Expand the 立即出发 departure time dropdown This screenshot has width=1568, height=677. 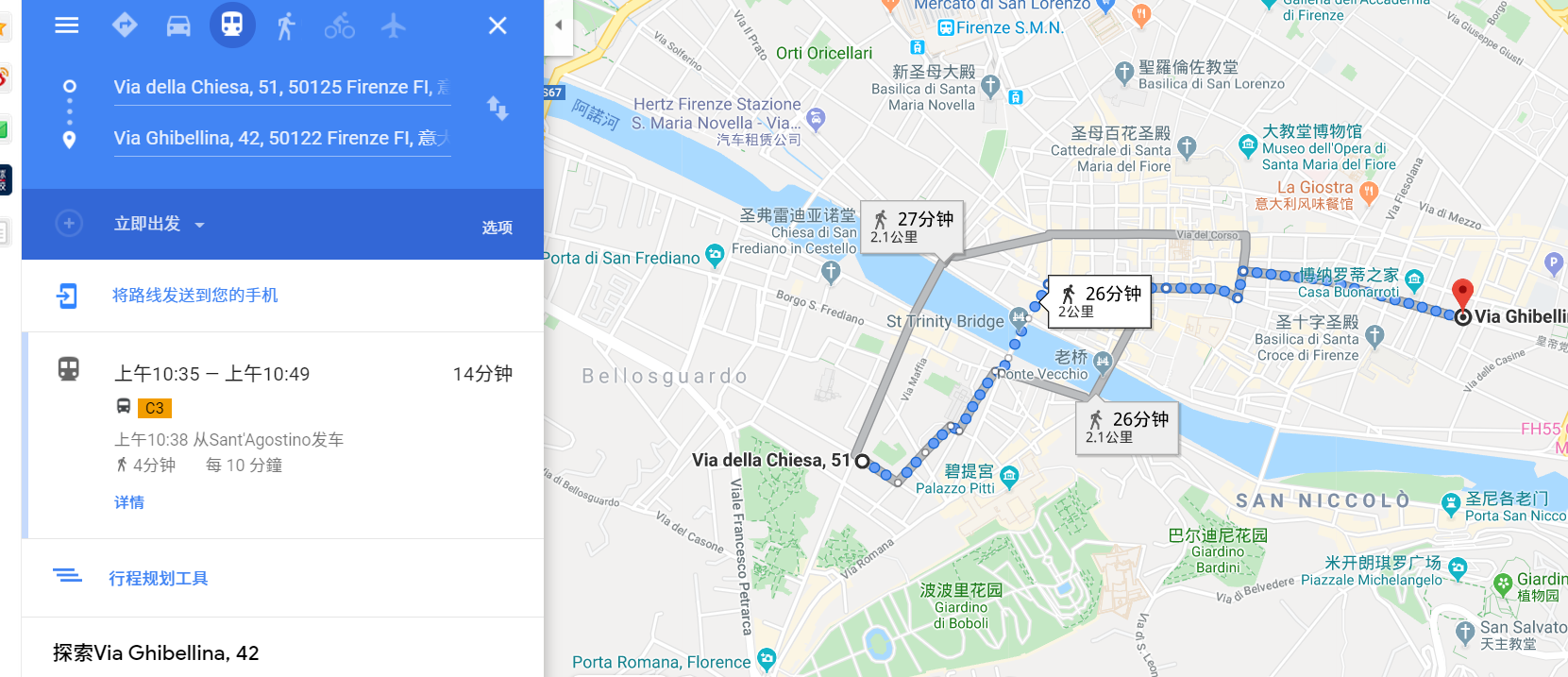159,224
